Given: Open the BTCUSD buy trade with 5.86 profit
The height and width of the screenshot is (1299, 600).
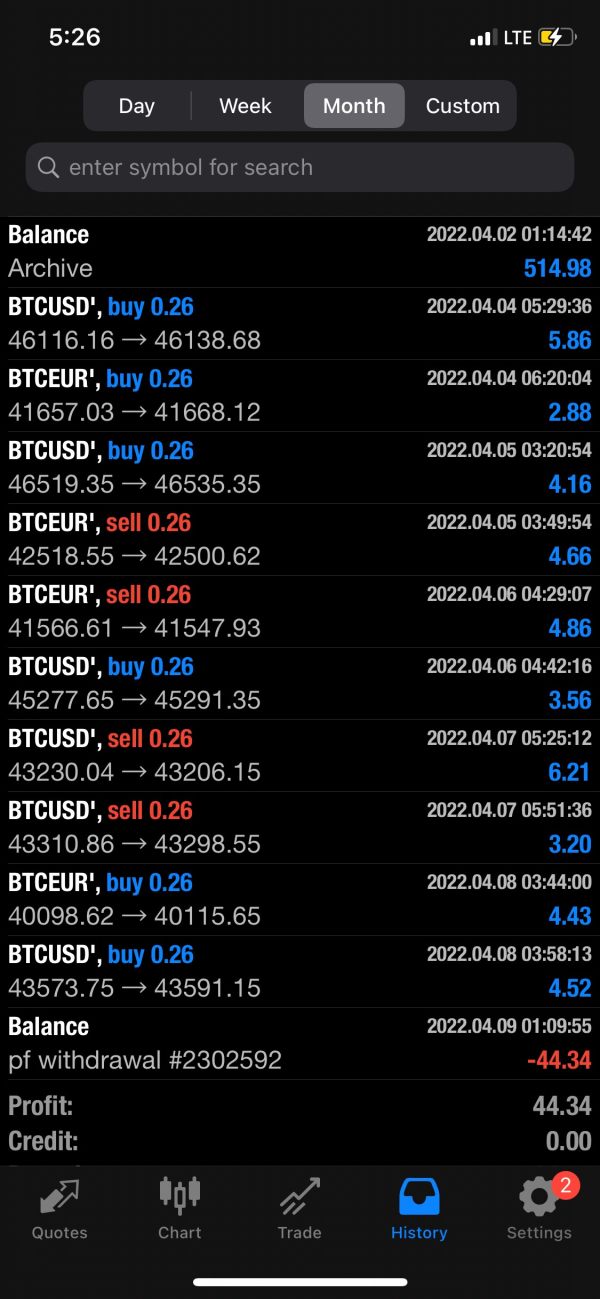Looking at the screenshot, I should pyautogui.click(x=300, y=324).
